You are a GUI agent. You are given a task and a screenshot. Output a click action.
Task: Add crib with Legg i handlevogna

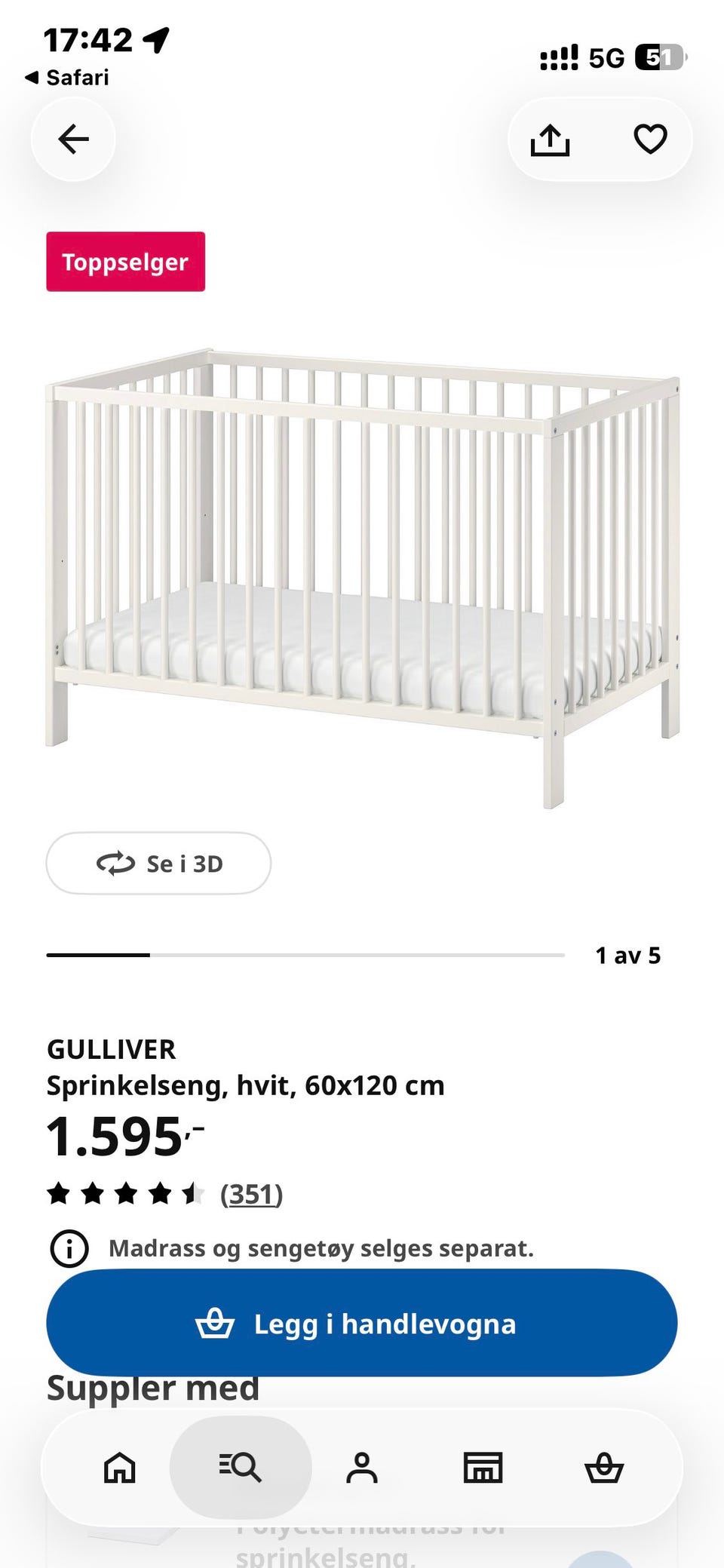tap(362, 1324)
